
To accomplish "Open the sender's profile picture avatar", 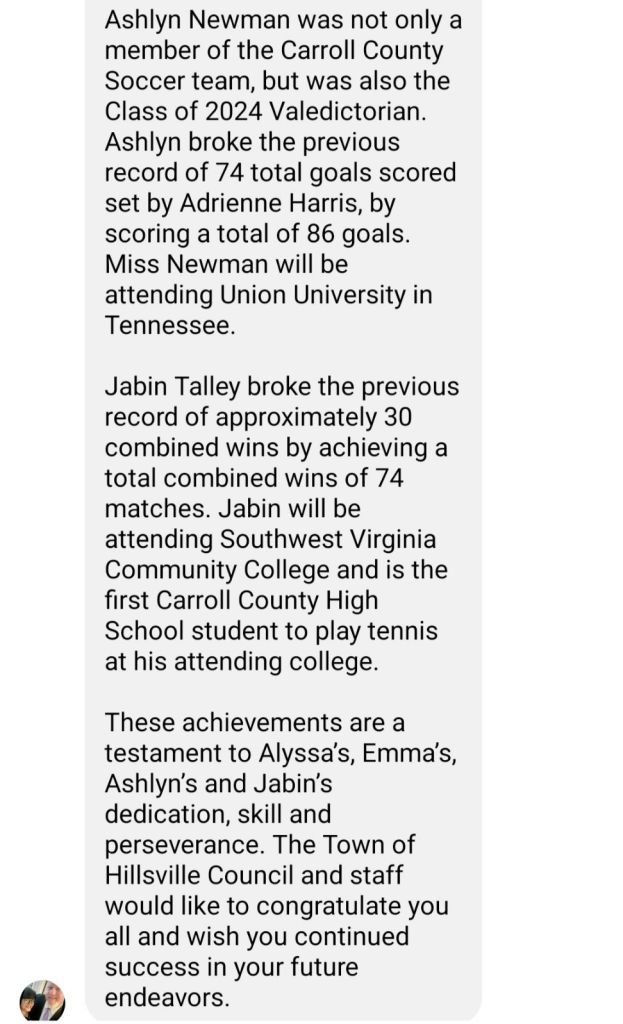I will tap(42, 1000).
